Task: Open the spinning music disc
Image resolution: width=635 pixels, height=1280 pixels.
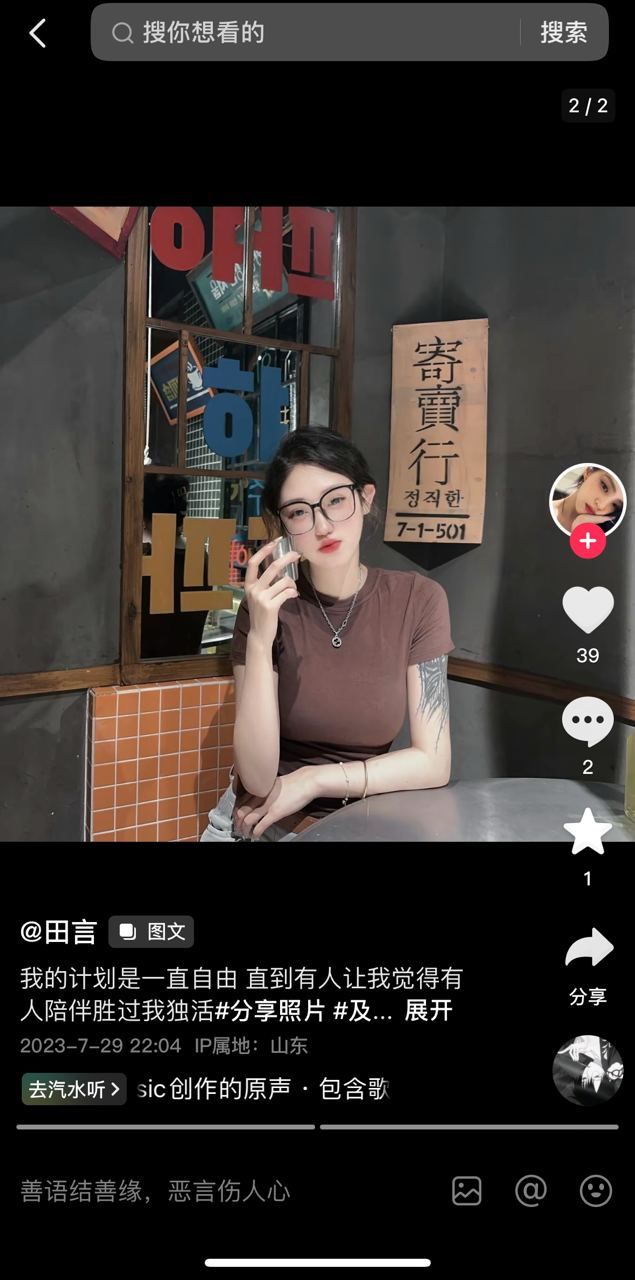Action: 587,1070
